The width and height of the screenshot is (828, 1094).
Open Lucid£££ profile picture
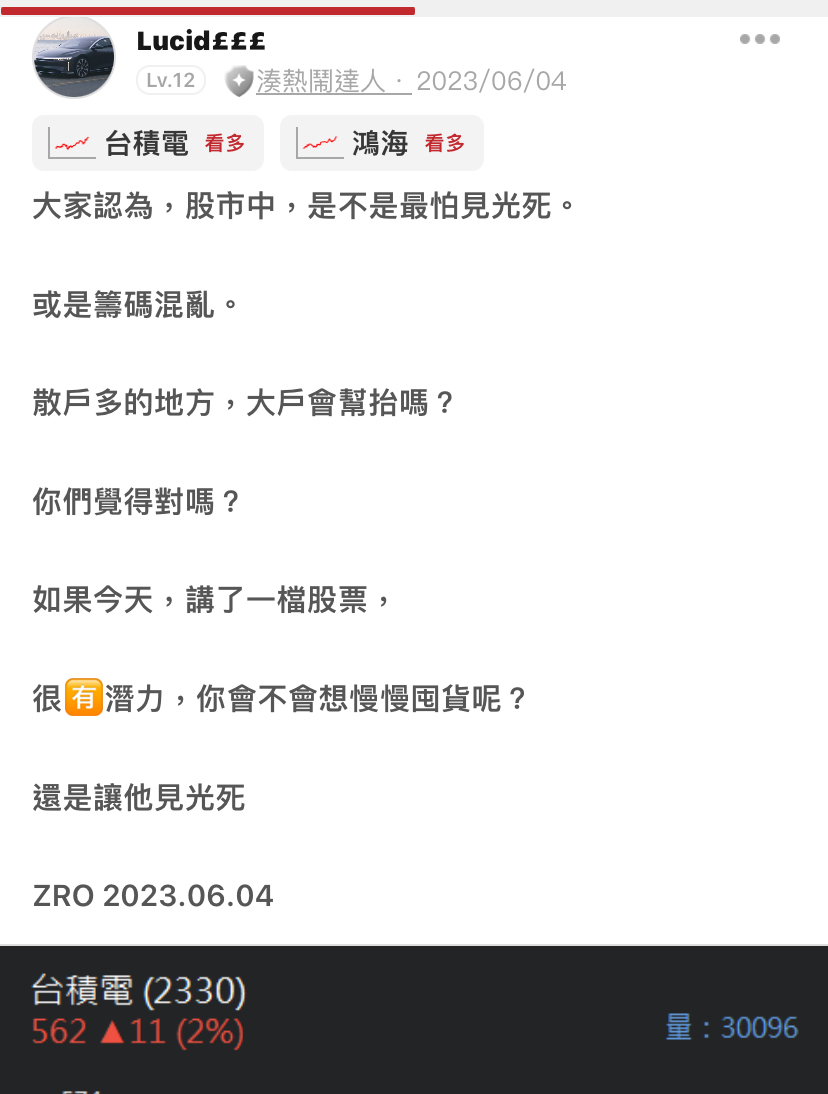(x=74, y=58)
